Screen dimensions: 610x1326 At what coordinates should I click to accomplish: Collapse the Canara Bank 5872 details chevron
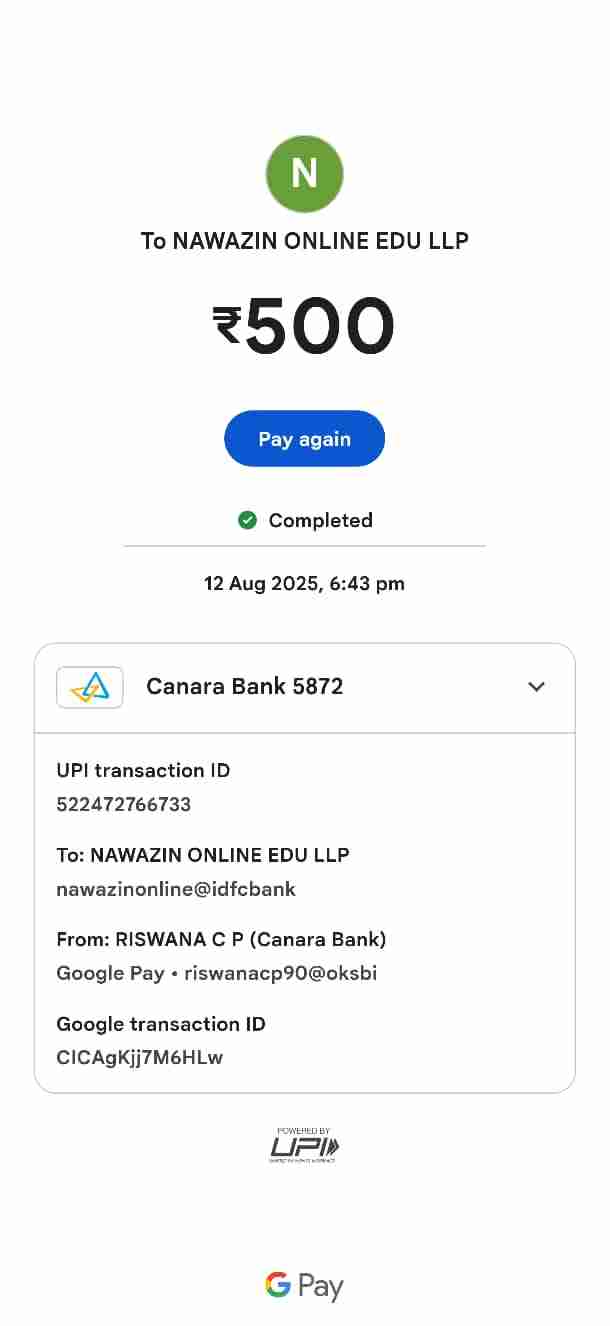(x=536, y=686)
